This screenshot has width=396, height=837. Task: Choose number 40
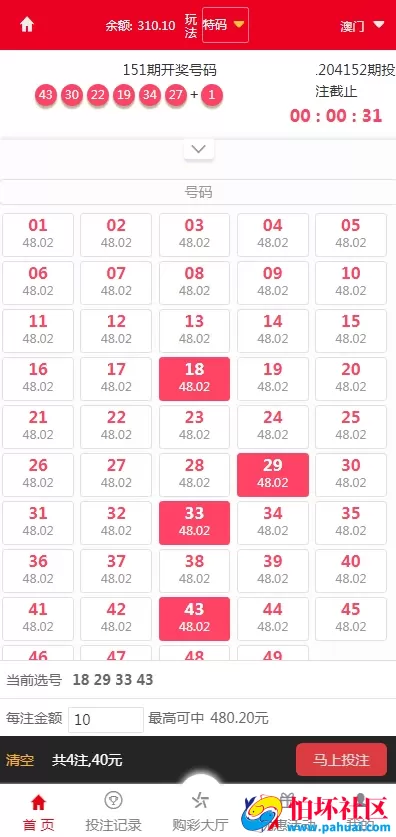[x=351, y=571]
